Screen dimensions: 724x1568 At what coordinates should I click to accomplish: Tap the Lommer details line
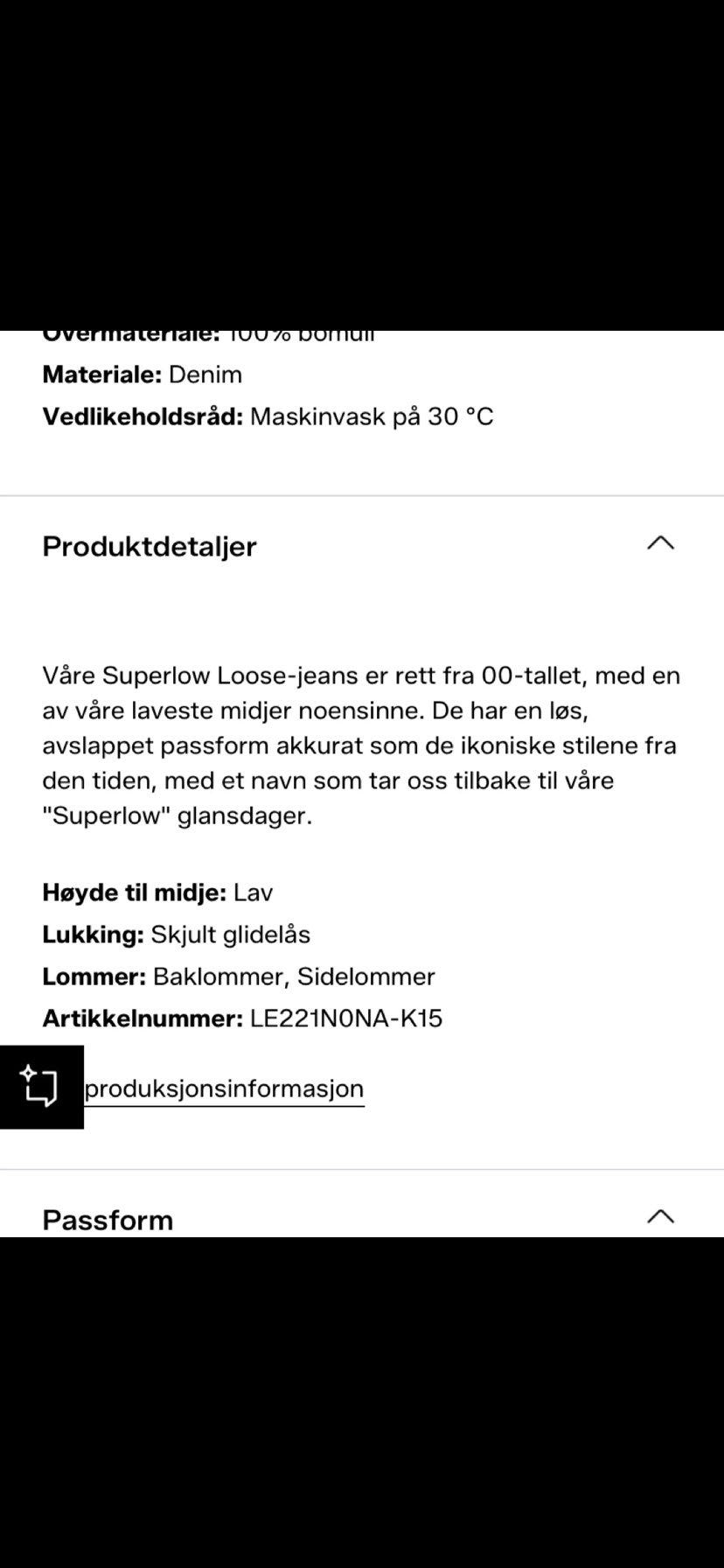tap(238, 976)
